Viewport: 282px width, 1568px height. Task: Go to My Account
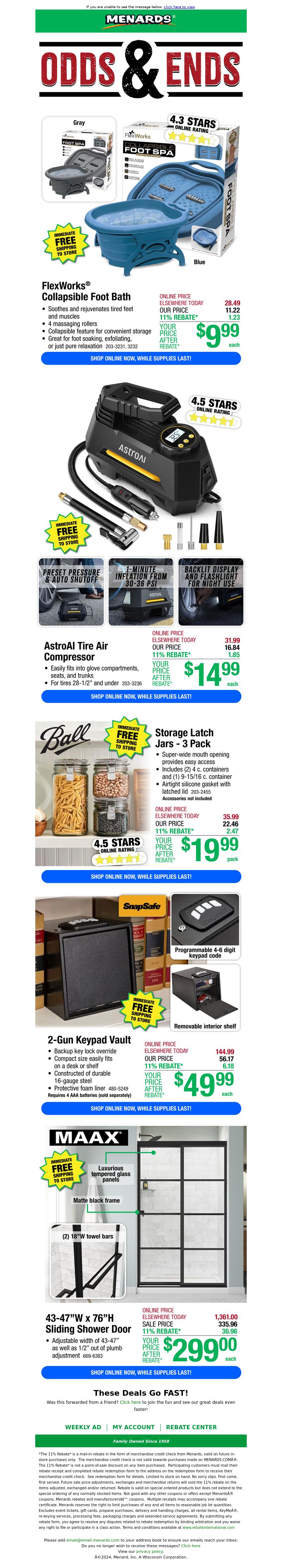click(x=134, y=1427)
